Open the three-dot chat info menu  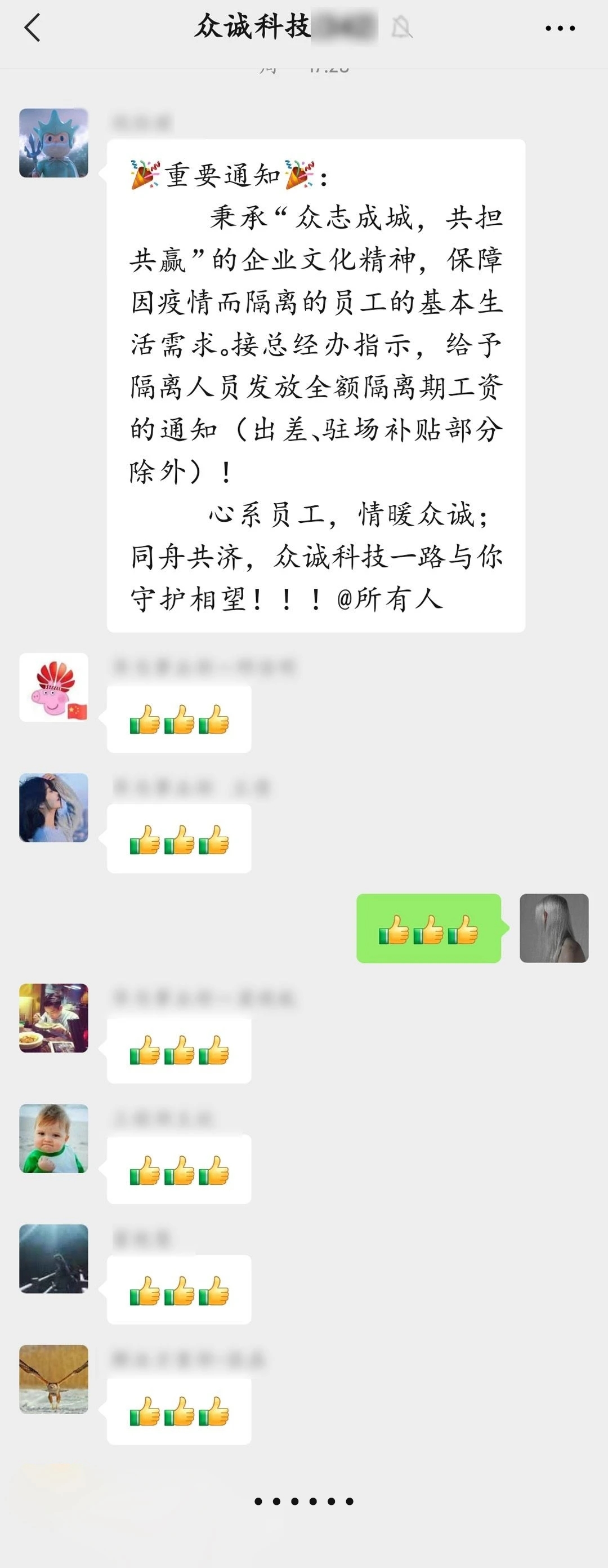click(560, 28)
